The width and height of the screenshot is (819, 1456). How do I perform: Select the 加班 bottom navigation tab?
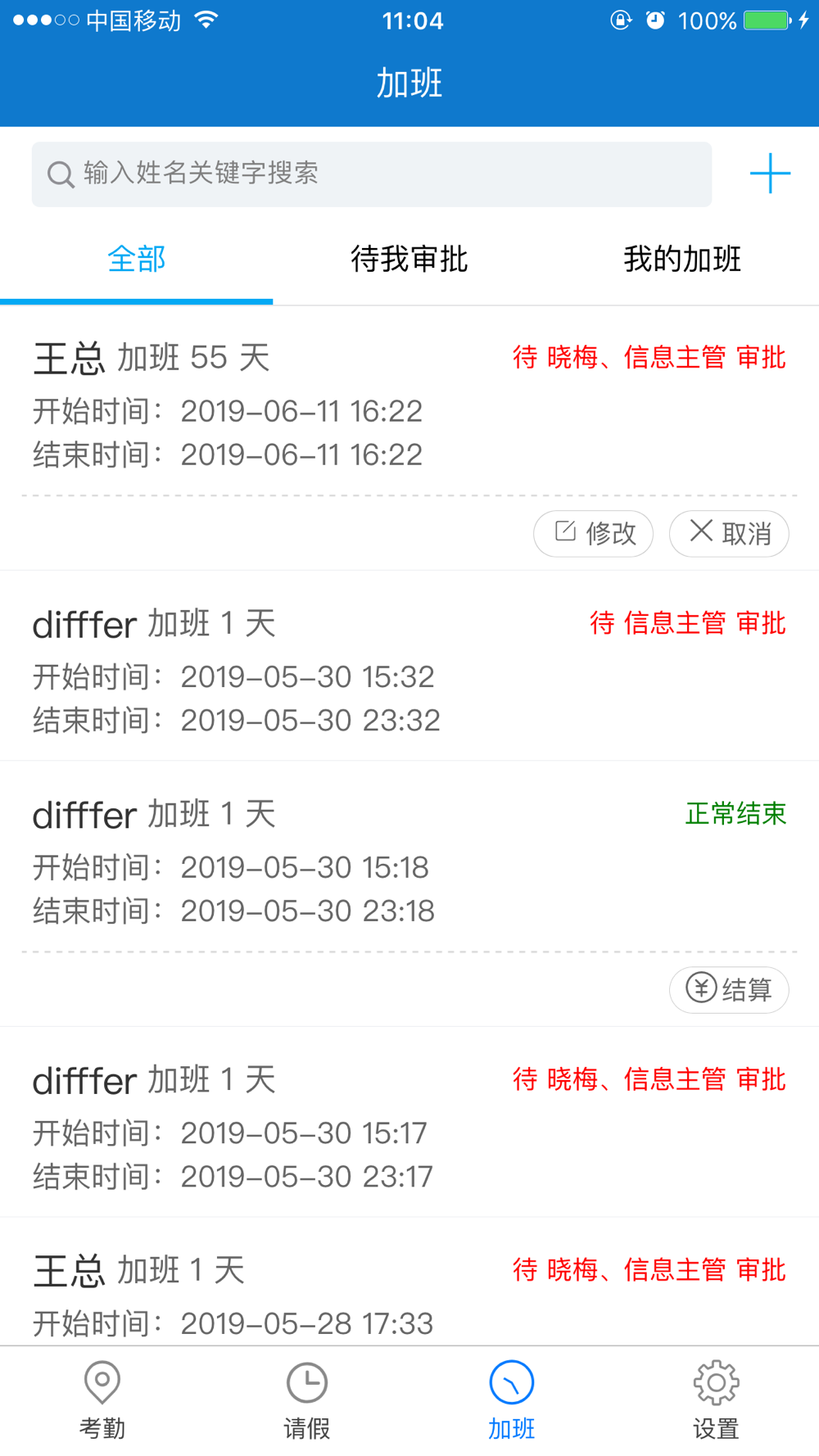pyautogui.click(x=512, y=1400)
